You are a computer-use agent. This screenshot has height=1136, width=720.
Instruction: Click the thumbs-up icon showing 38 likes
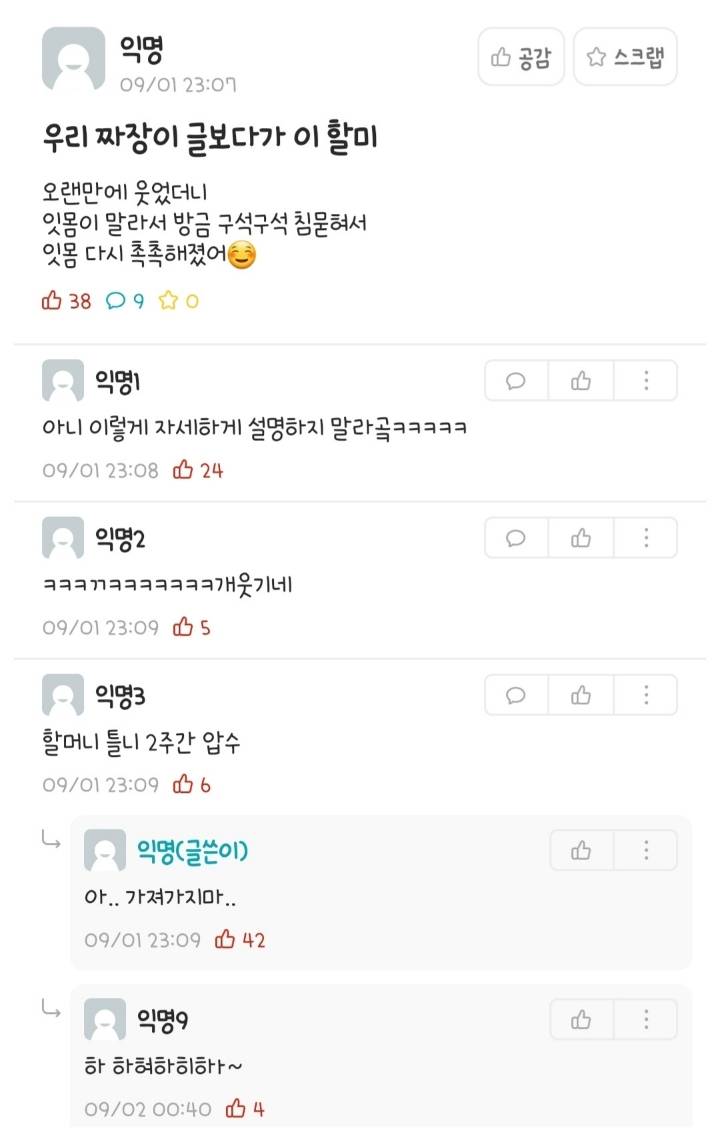tap(55, 299)
